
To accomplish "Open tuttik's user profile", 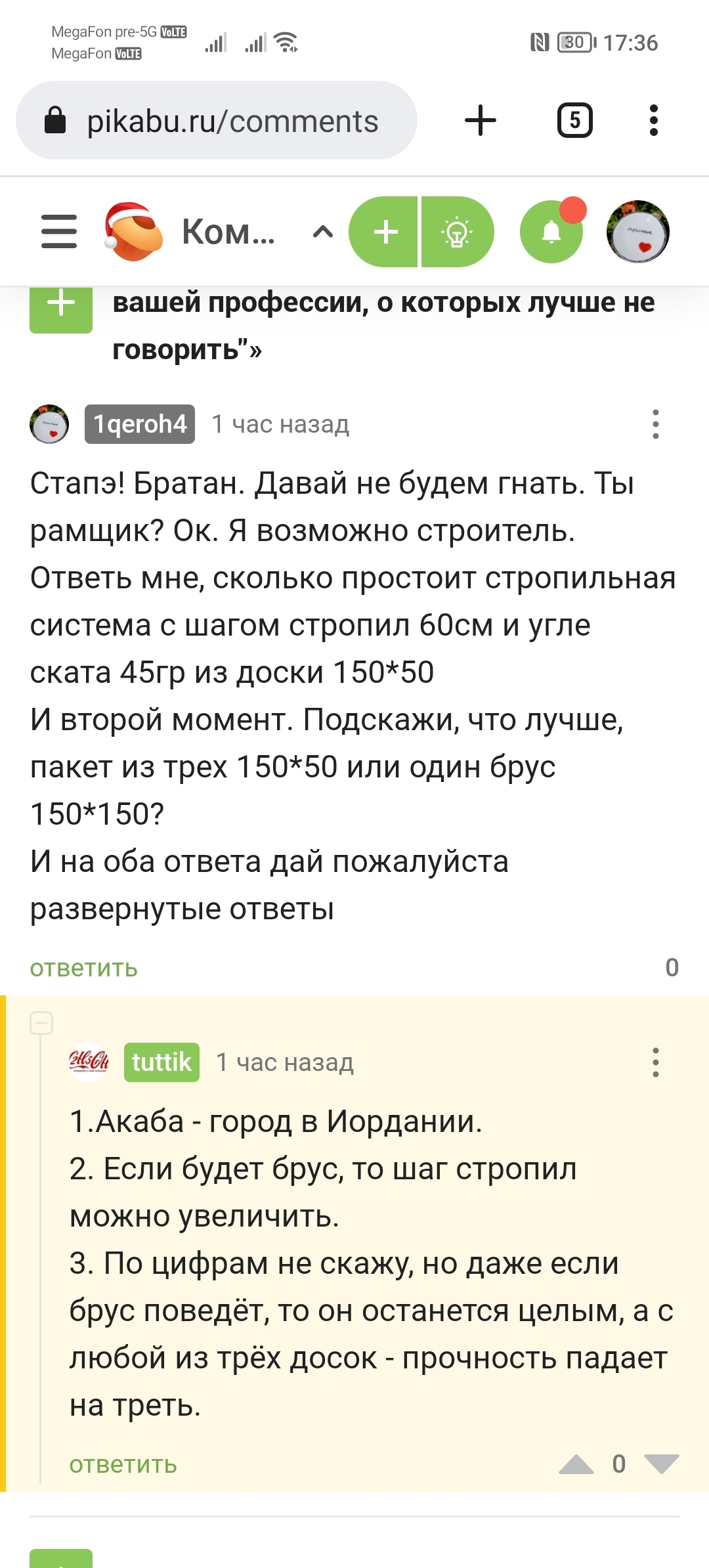I will [161, 1062].
